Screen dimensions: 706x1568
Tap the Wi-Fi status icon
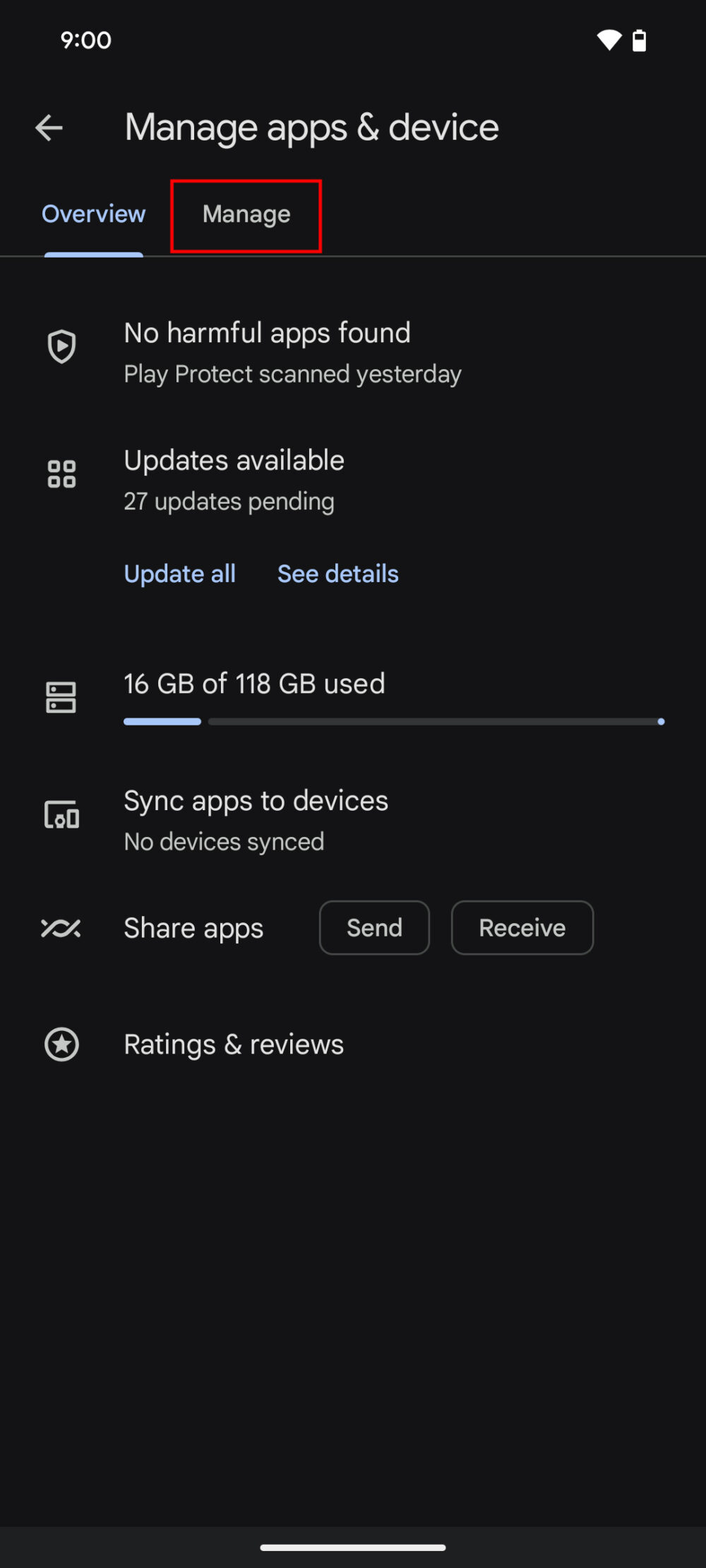(x=610, y=40)
